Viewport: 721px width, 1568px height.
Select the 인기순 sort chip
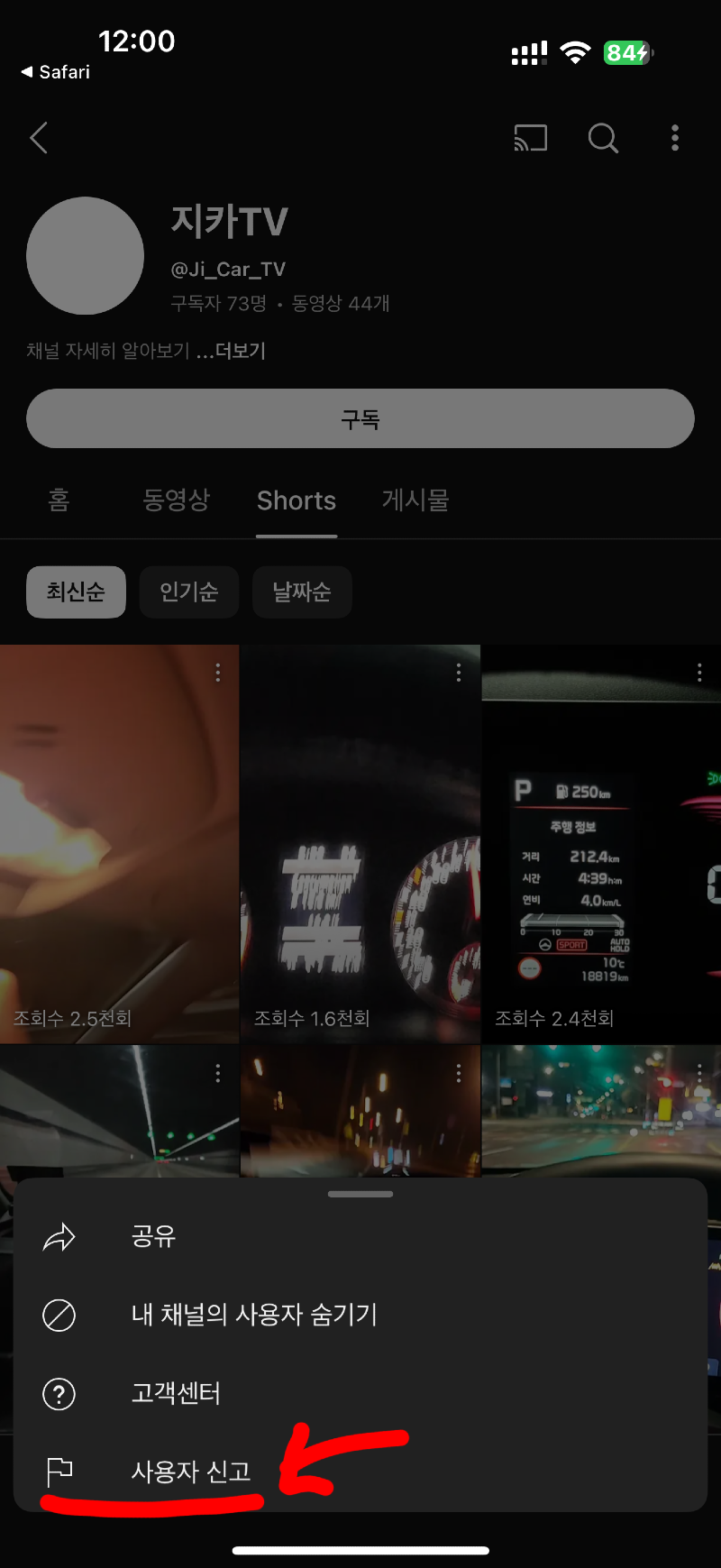click(x=188, y=592)
